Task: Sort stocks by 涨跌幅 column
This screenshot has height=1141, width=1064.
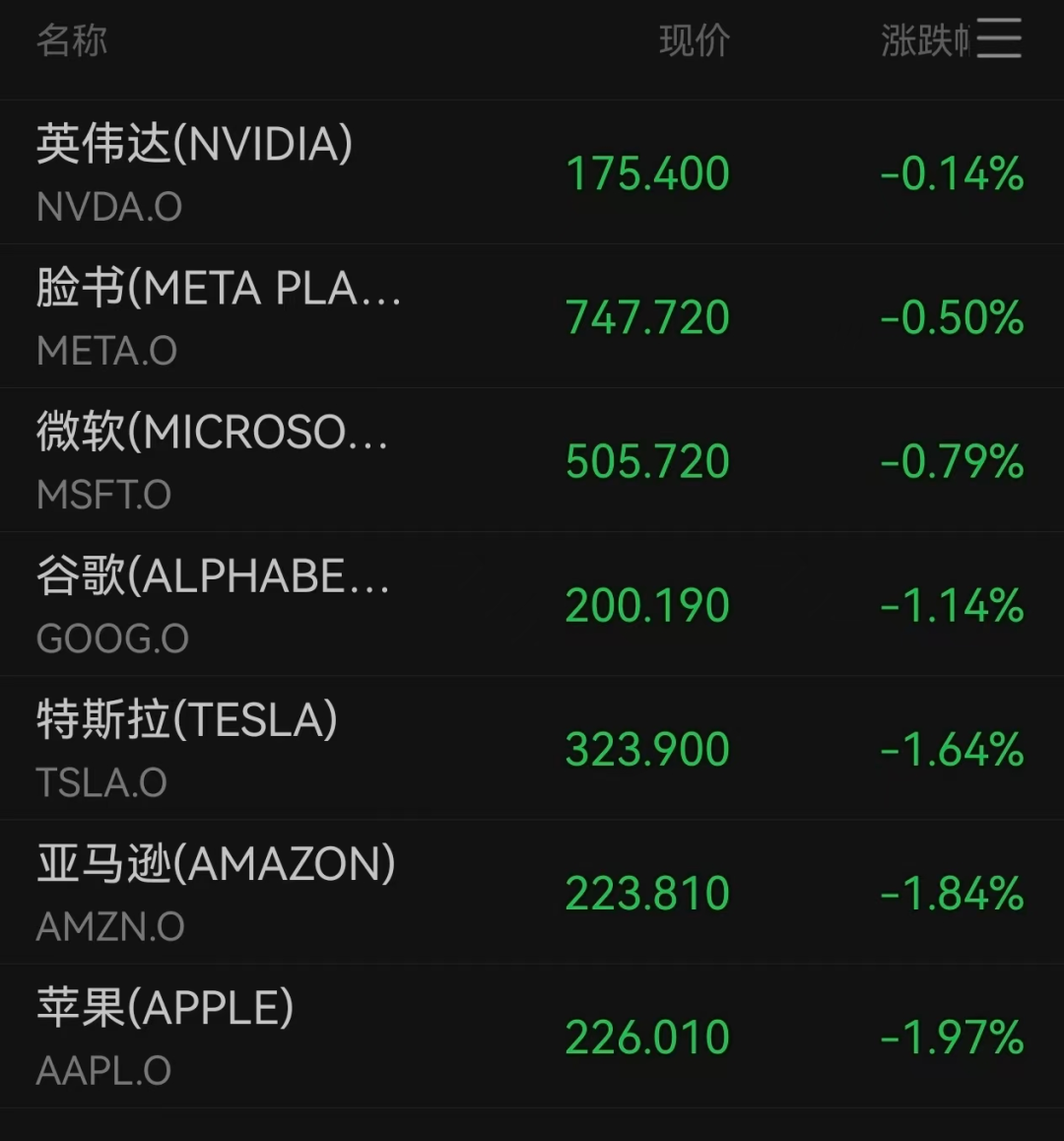Action: [x=924, y=40]
